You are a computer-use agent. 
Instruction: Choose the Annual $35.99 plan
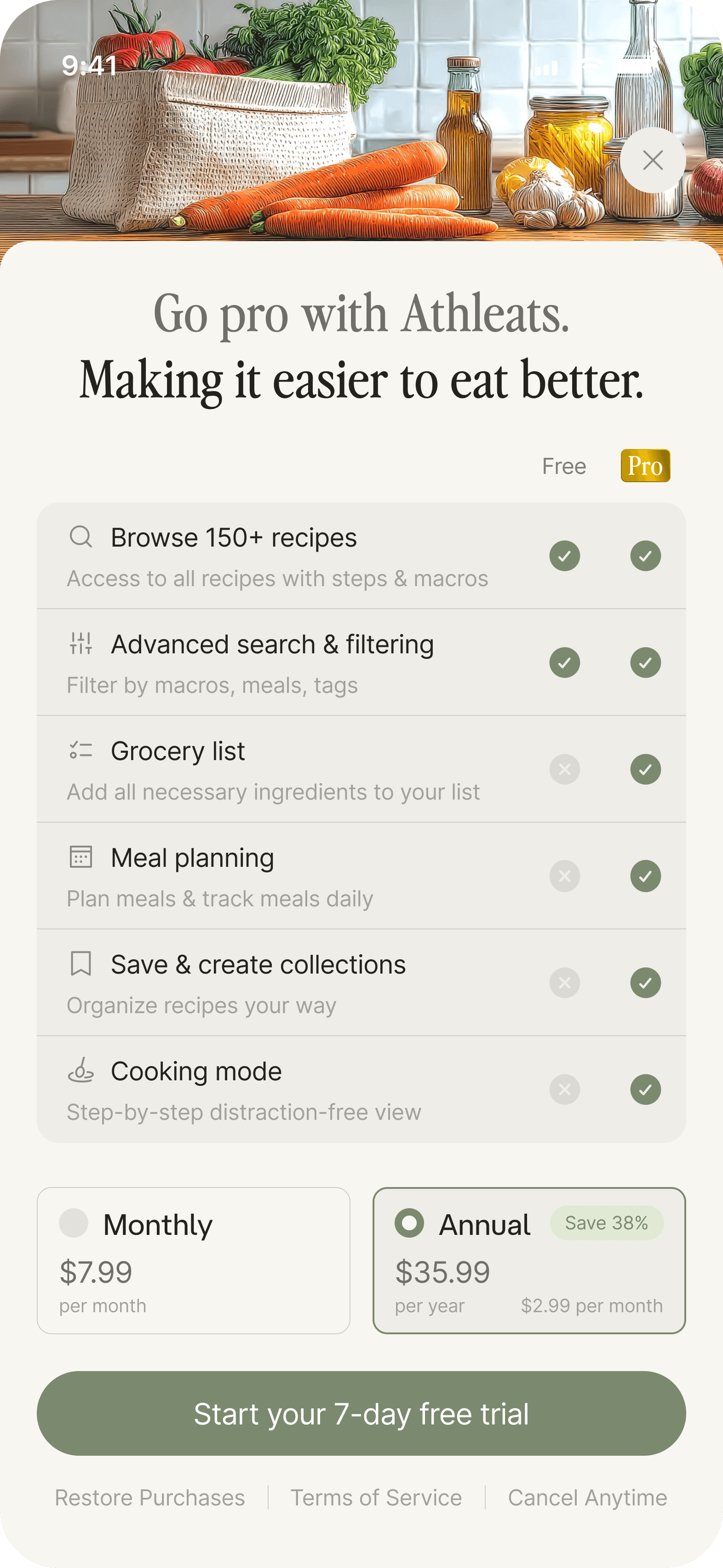tap(529, 1260)
